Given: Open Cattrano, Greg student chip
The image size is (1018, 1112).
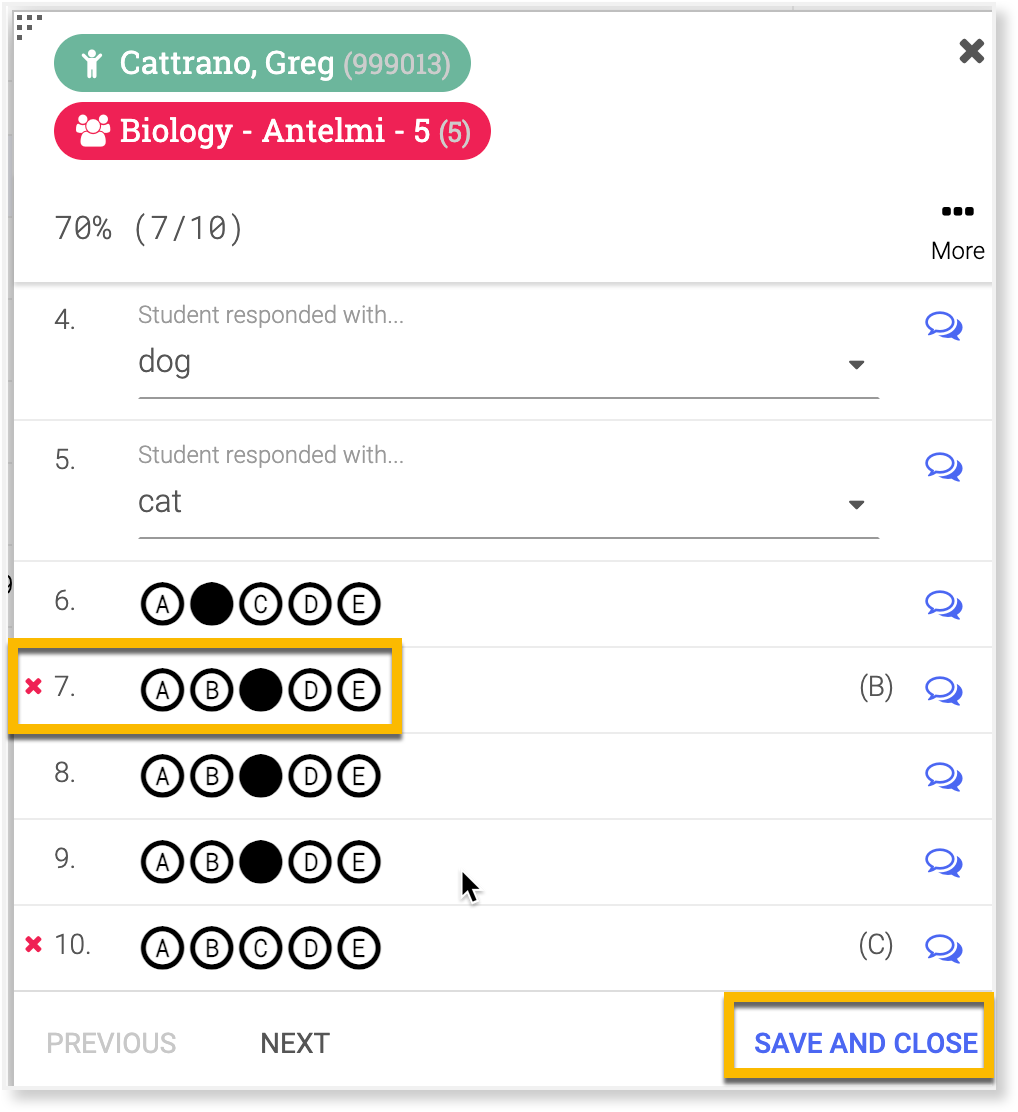Looking at the screenshot, I should click(262, 64).
